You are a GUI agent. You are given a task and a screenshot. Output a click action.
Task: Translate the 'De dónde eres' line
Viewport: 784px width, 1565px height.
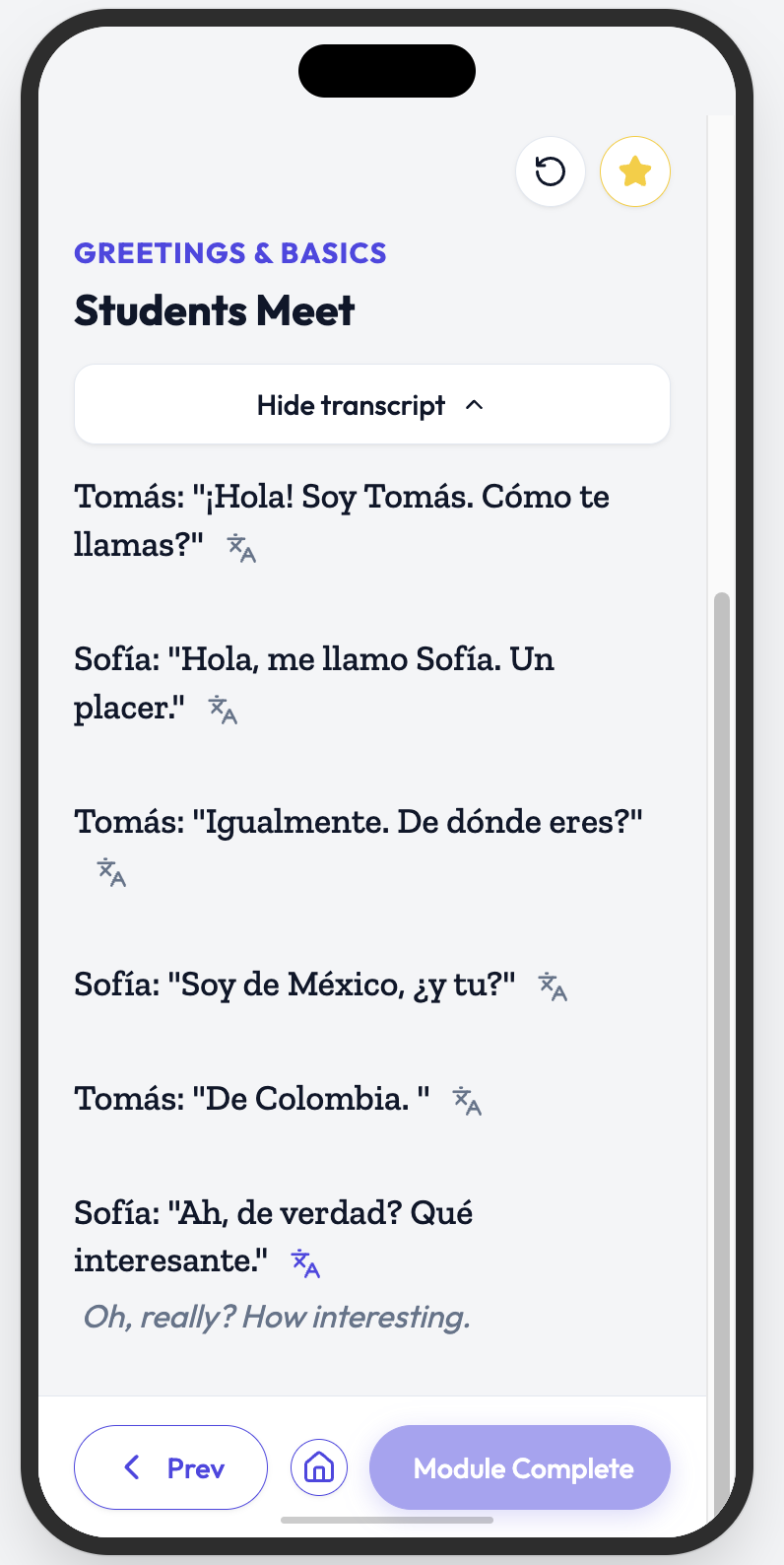110,872
